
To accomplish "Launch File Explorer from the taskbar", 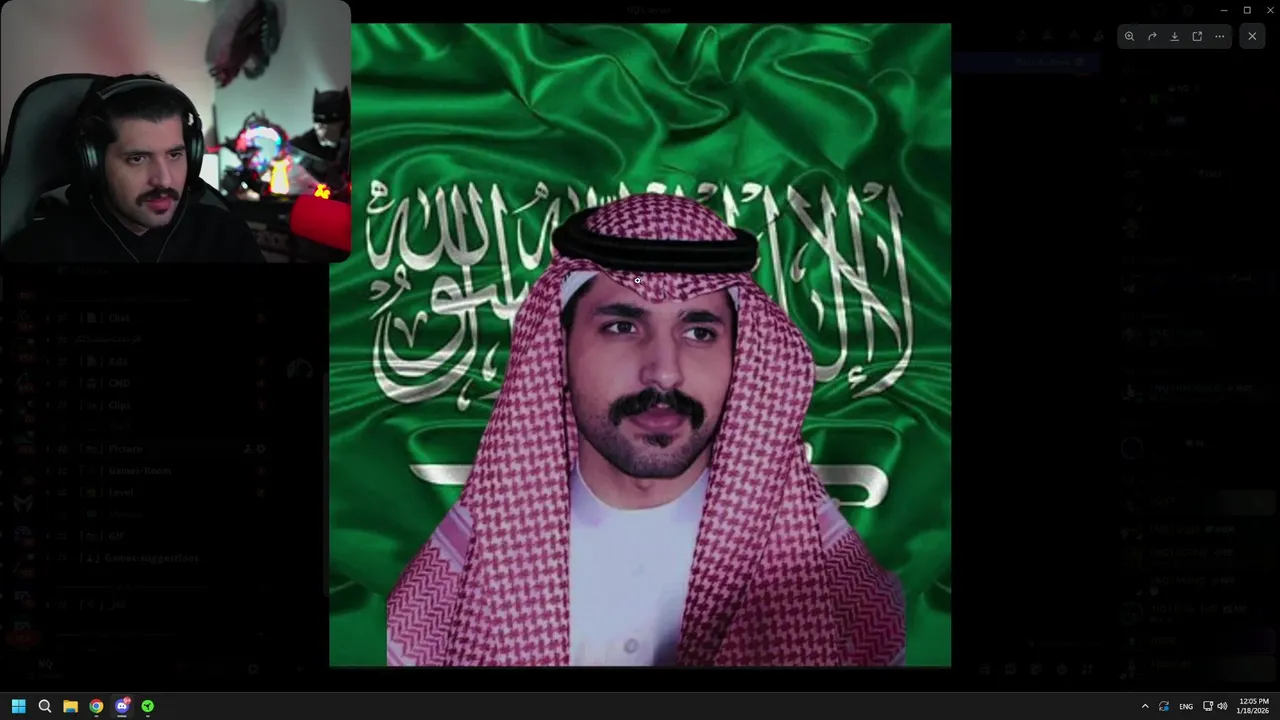I will [x=70, y=706].
